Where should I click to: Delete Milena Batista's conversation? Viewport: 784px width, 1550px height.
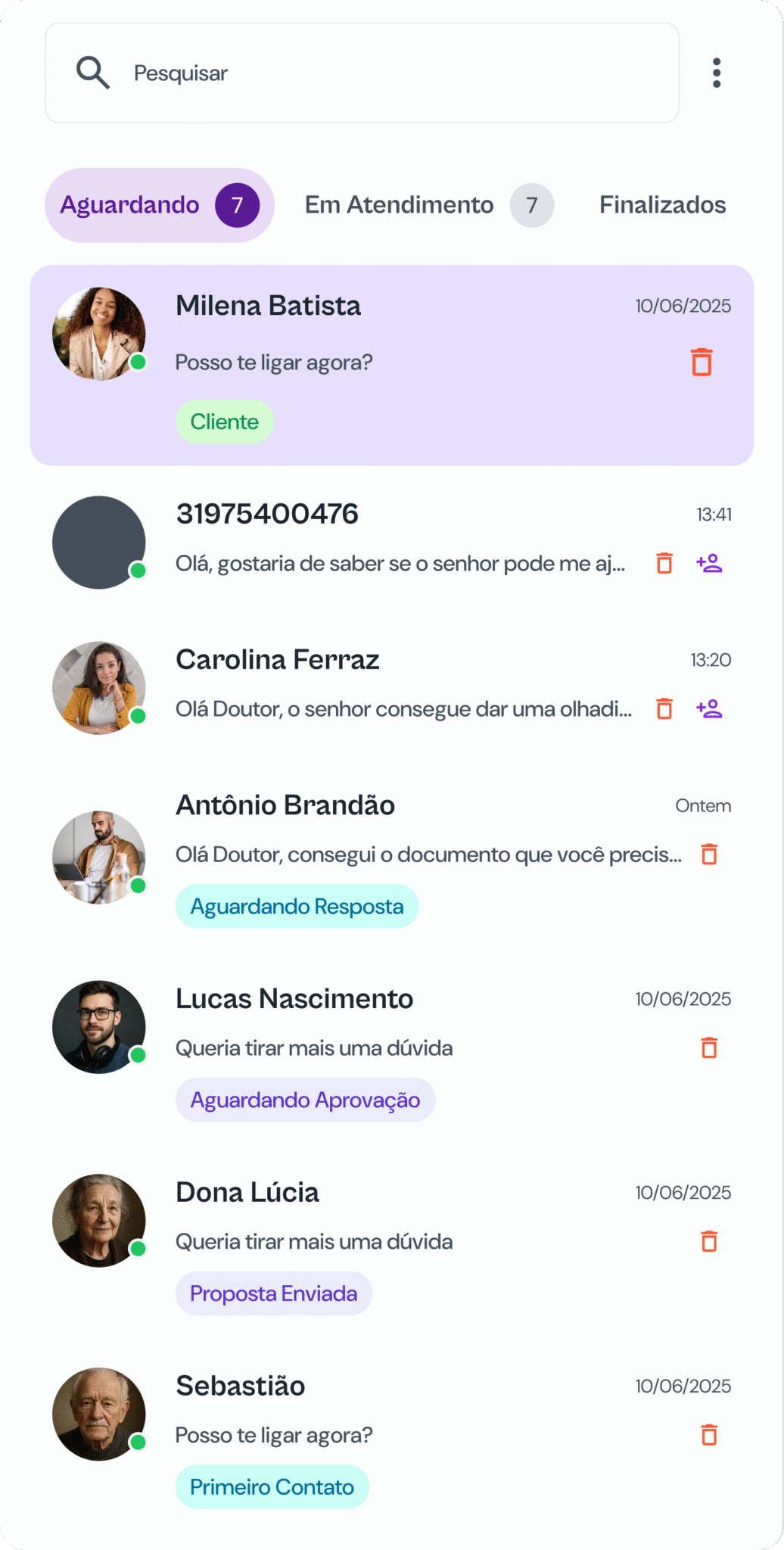pos(702,363)
